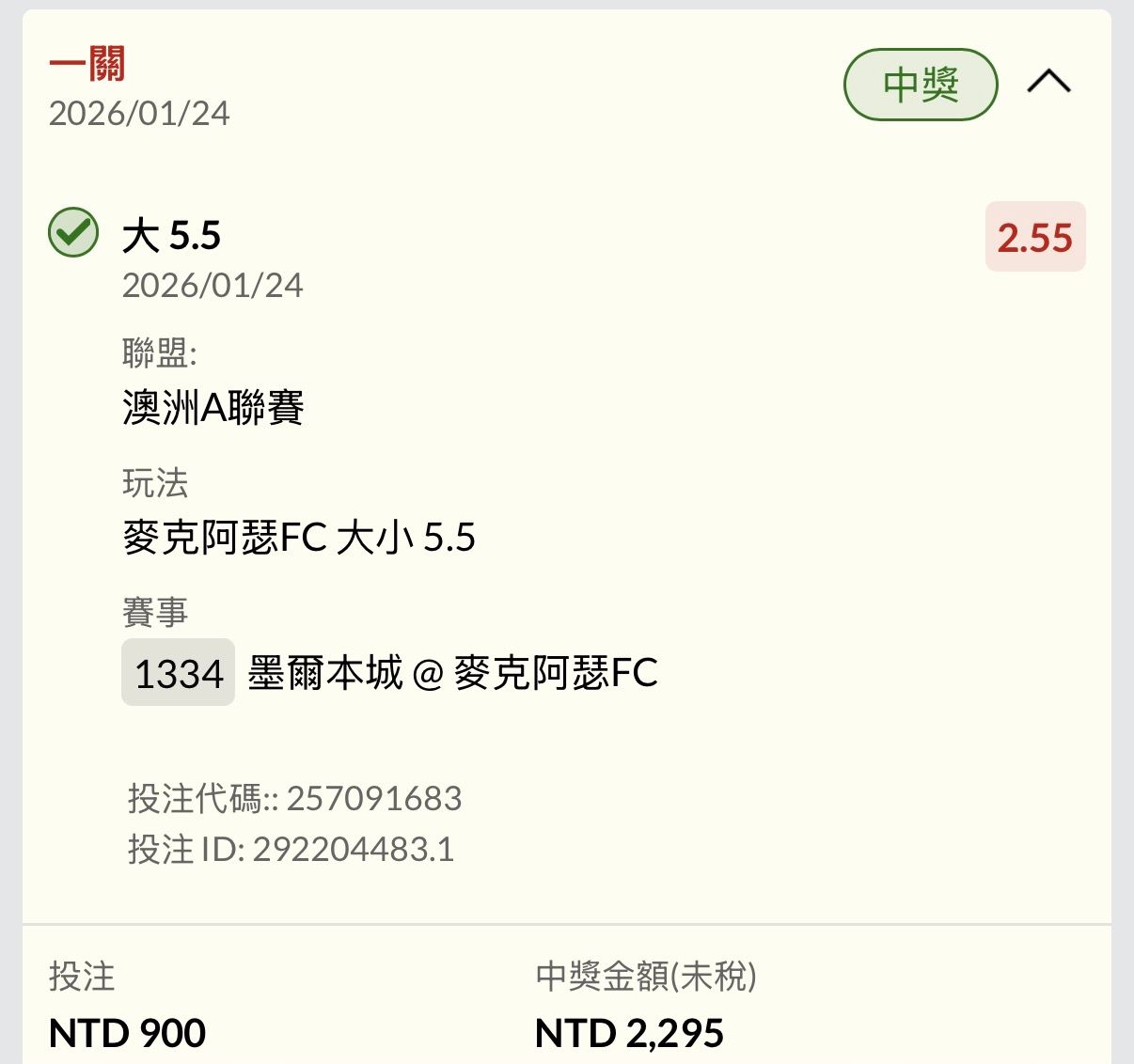Collapse the bet details with the chevron
Screen dimensions: 1134x1064
tap(1048, 83)
